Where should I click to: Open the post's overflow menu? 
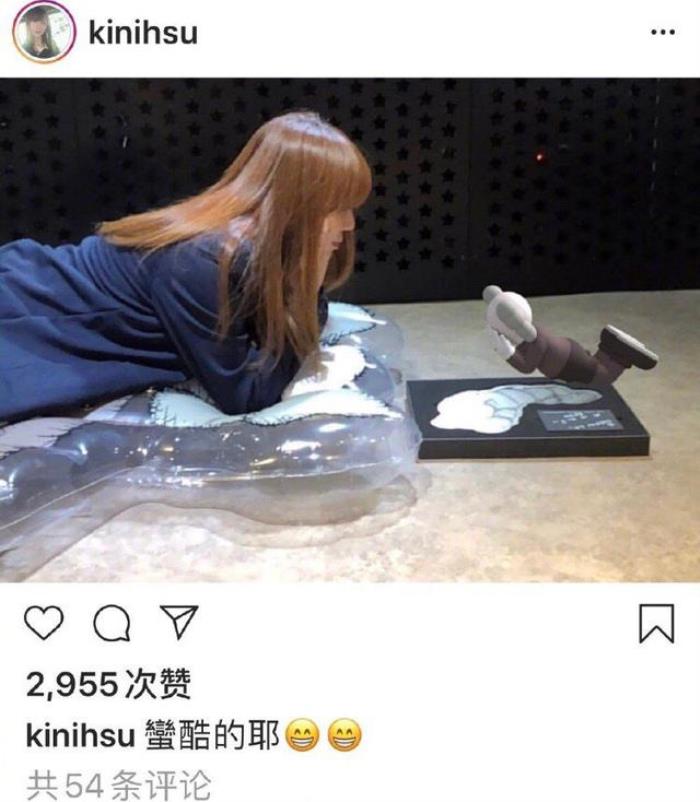coord(662,32)
